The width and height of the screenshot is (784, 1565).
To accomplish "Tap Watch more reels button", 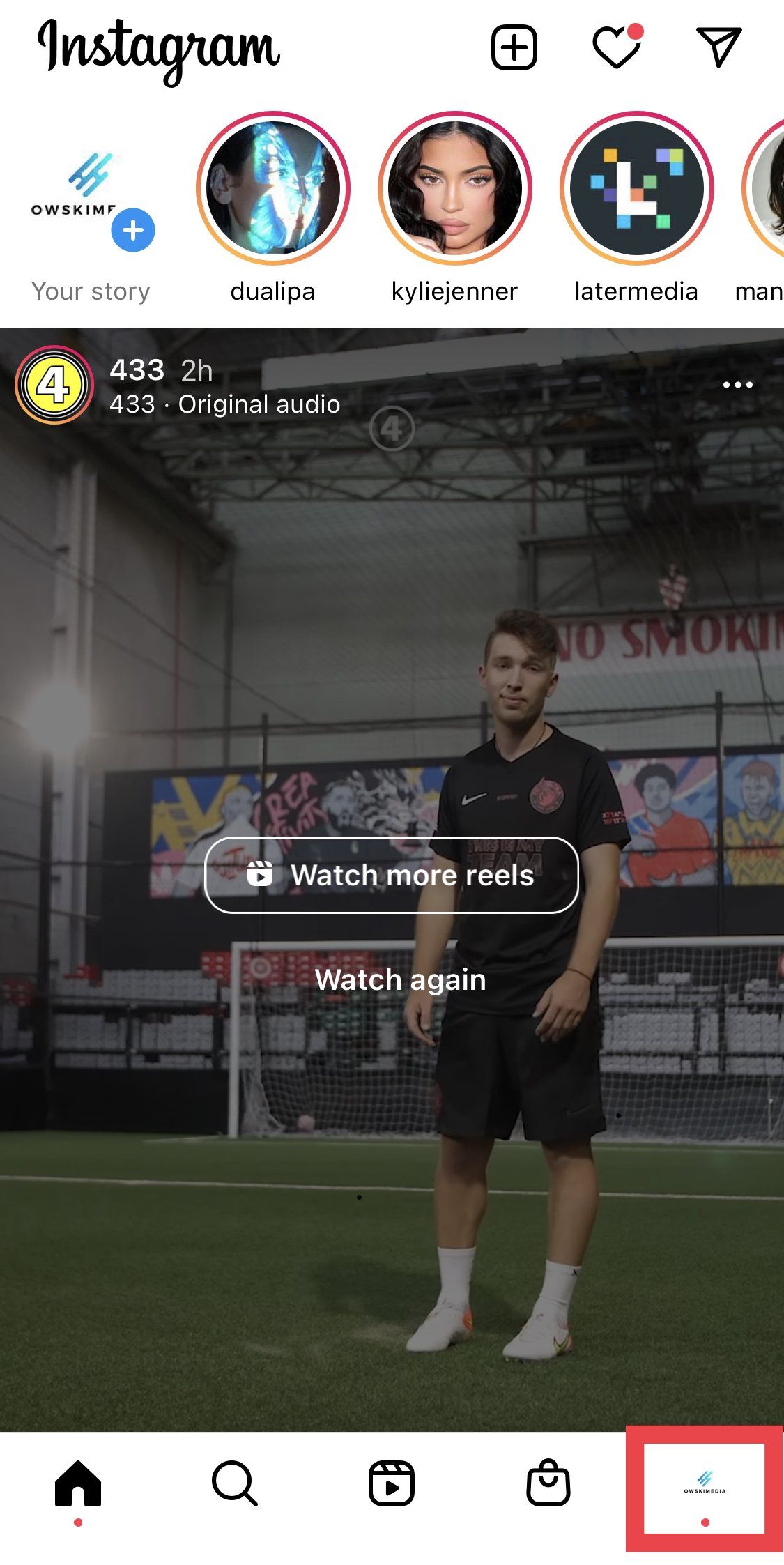I will coord(392,875).
